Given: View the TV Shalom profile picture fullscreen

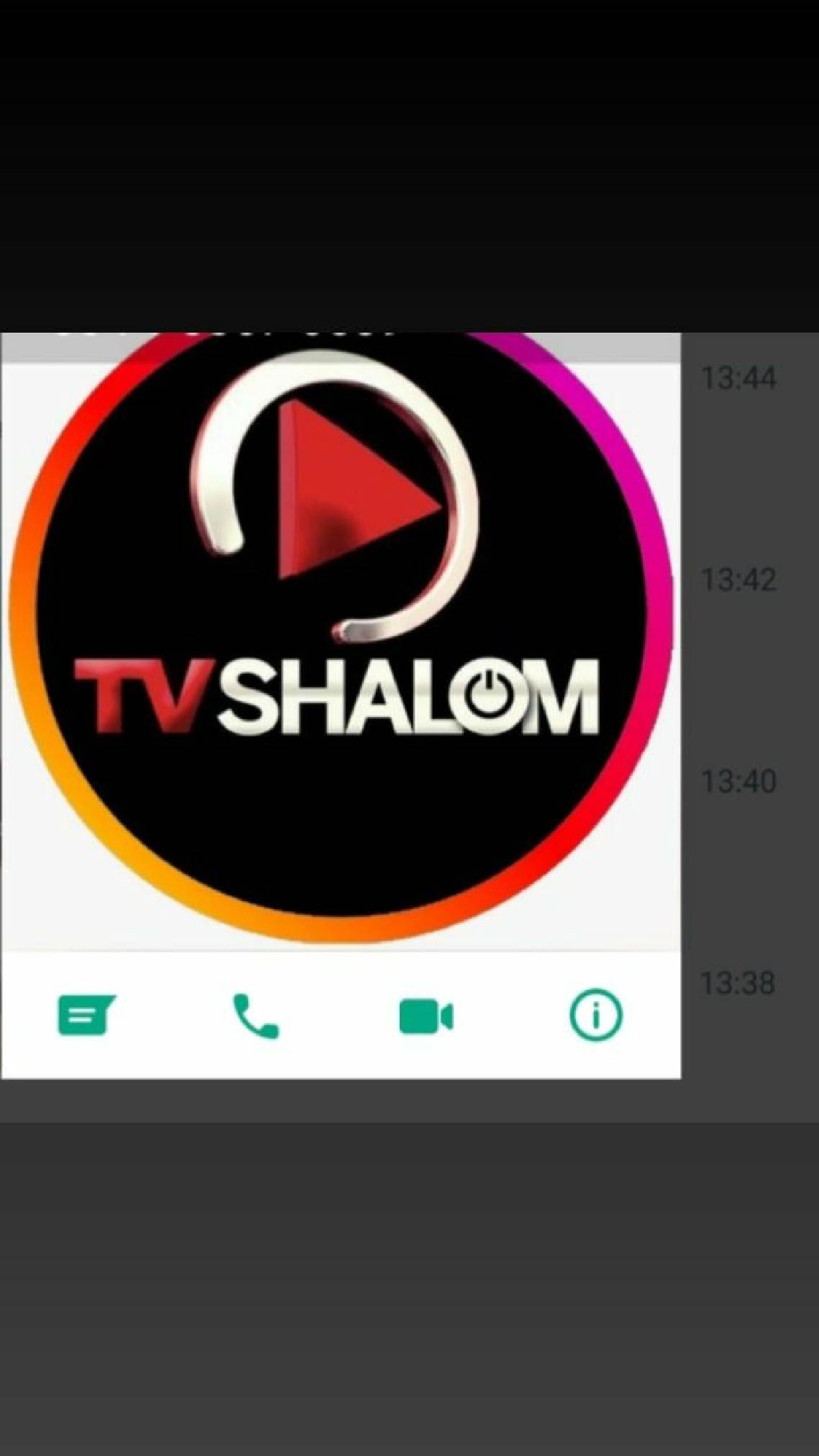Looking at the screenshot, I should pyautogui.click(x=340, y=641).
